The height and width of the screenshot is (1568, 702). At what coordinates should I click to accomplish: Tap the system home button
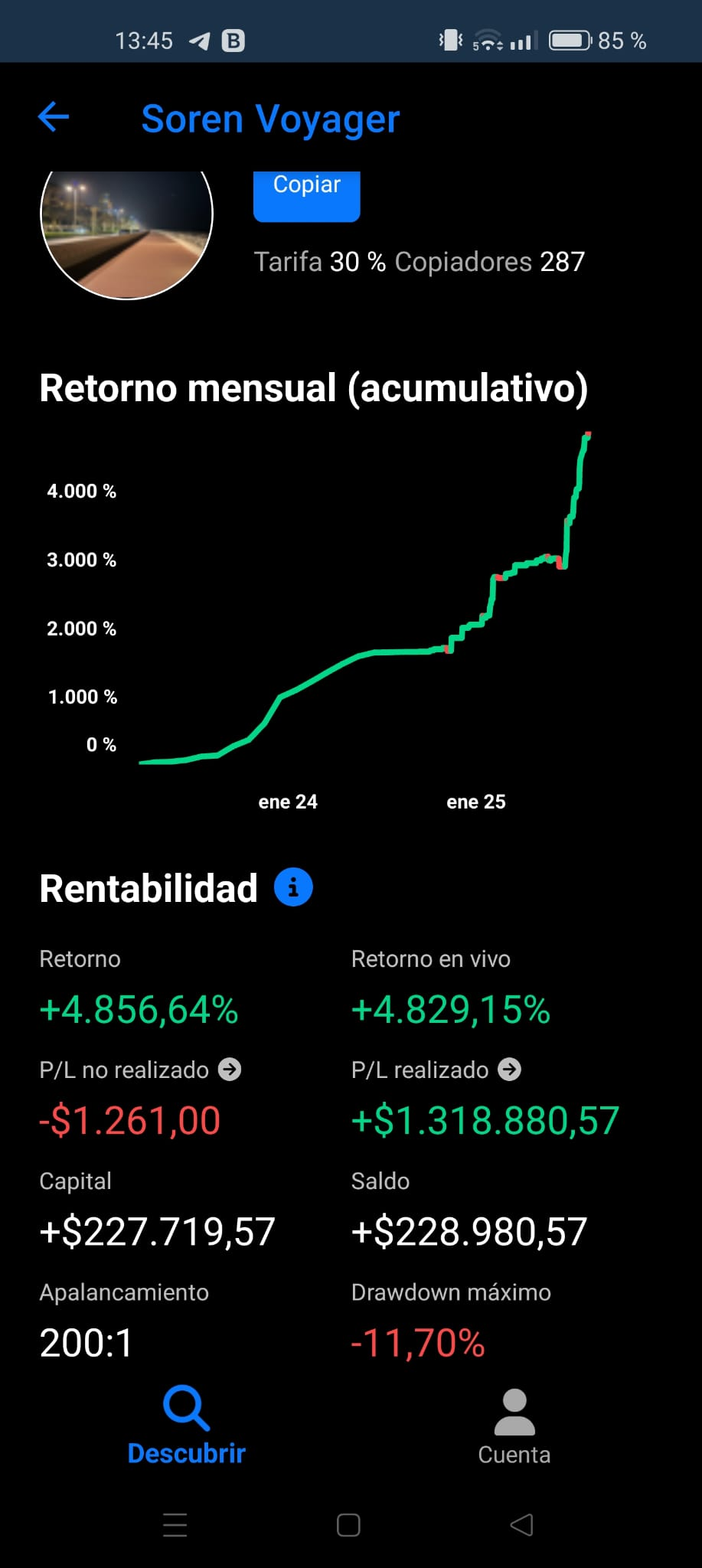tap(348, 1525)
